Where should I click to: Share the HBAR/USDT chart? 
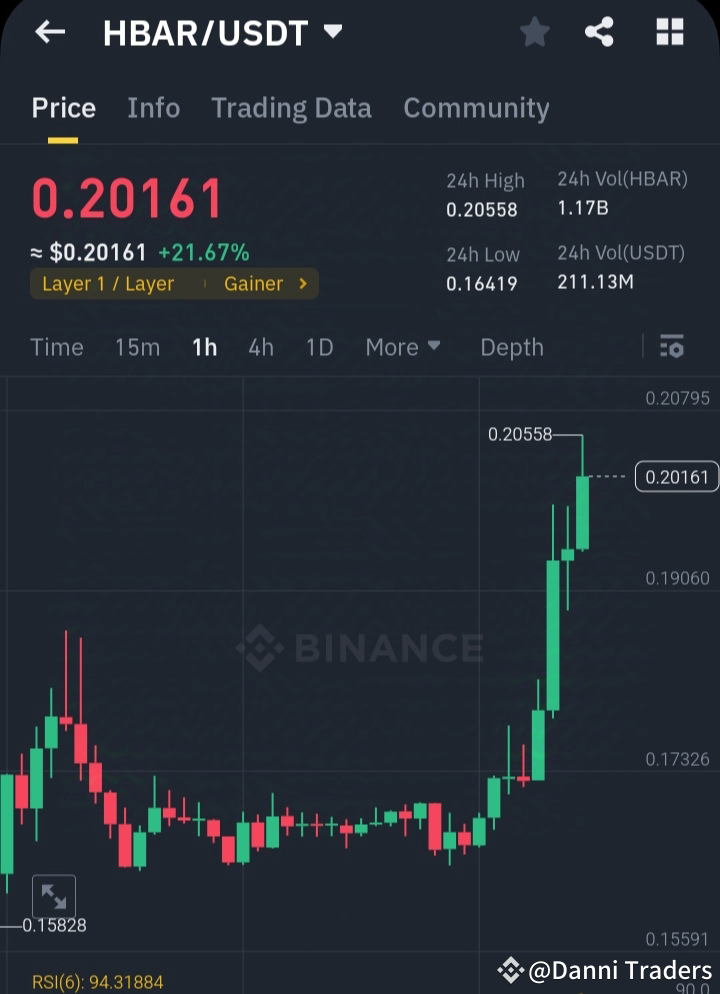[600, 31]
